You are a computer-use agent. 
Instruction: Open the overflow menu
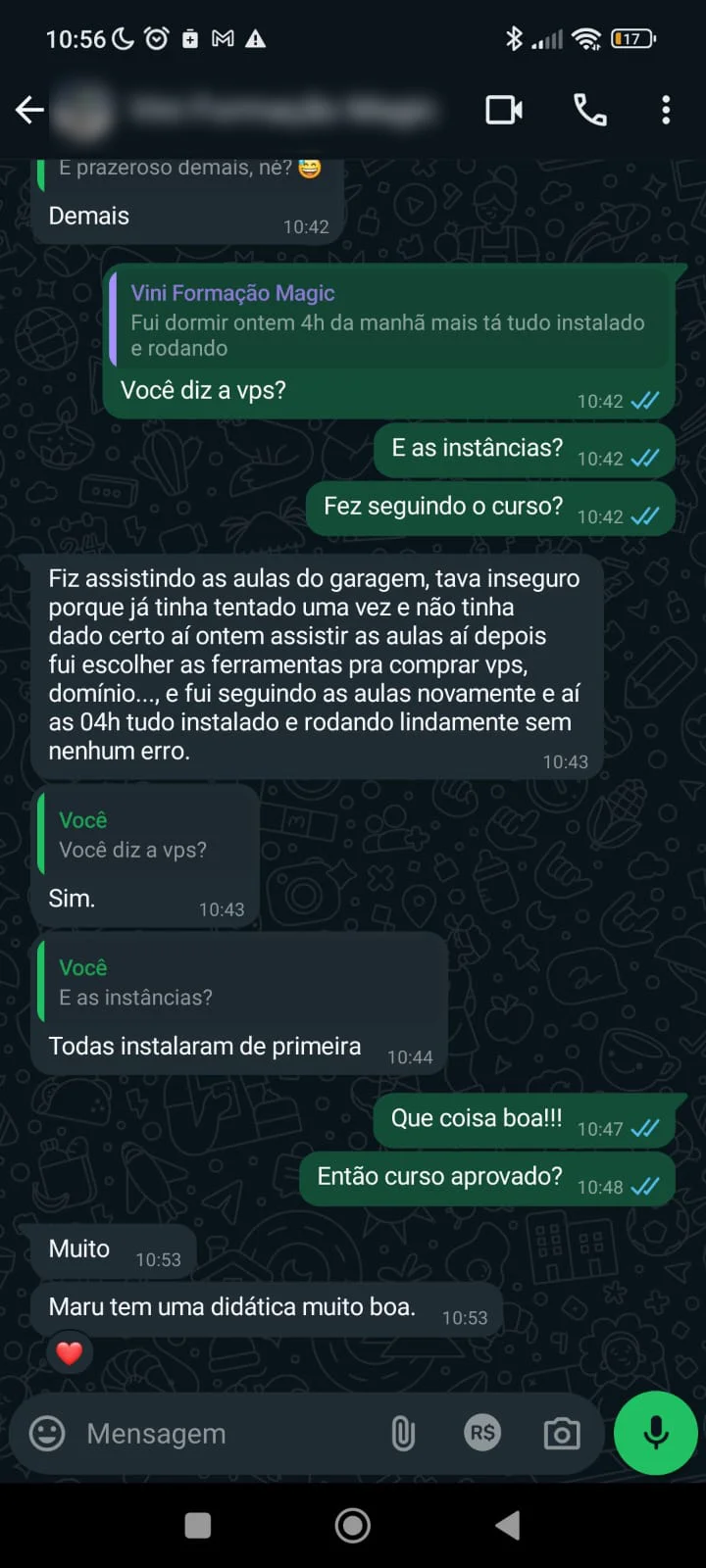666,110
